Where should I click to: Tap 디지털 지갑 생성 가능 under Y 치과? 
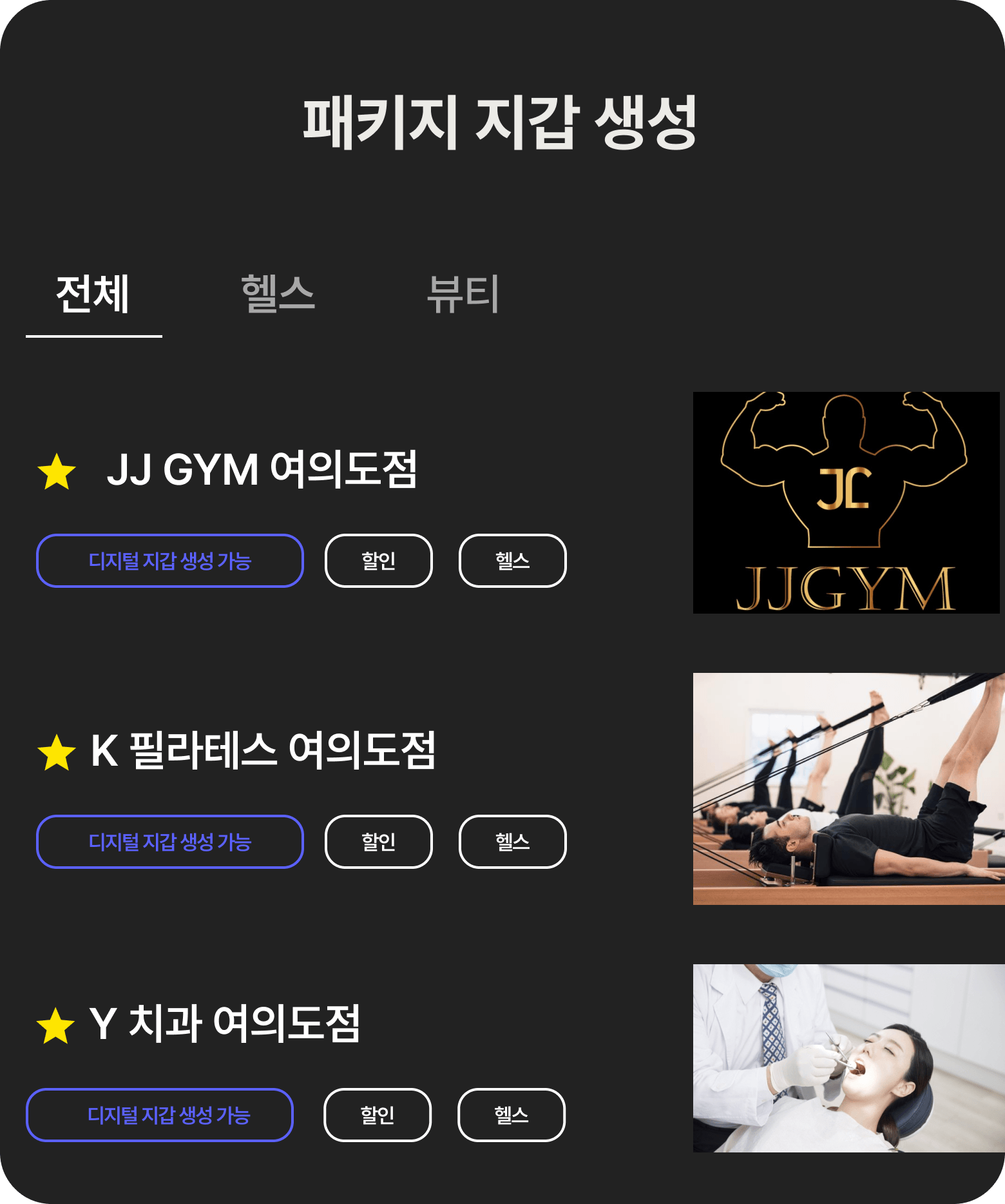click(x=160, y=1115)
